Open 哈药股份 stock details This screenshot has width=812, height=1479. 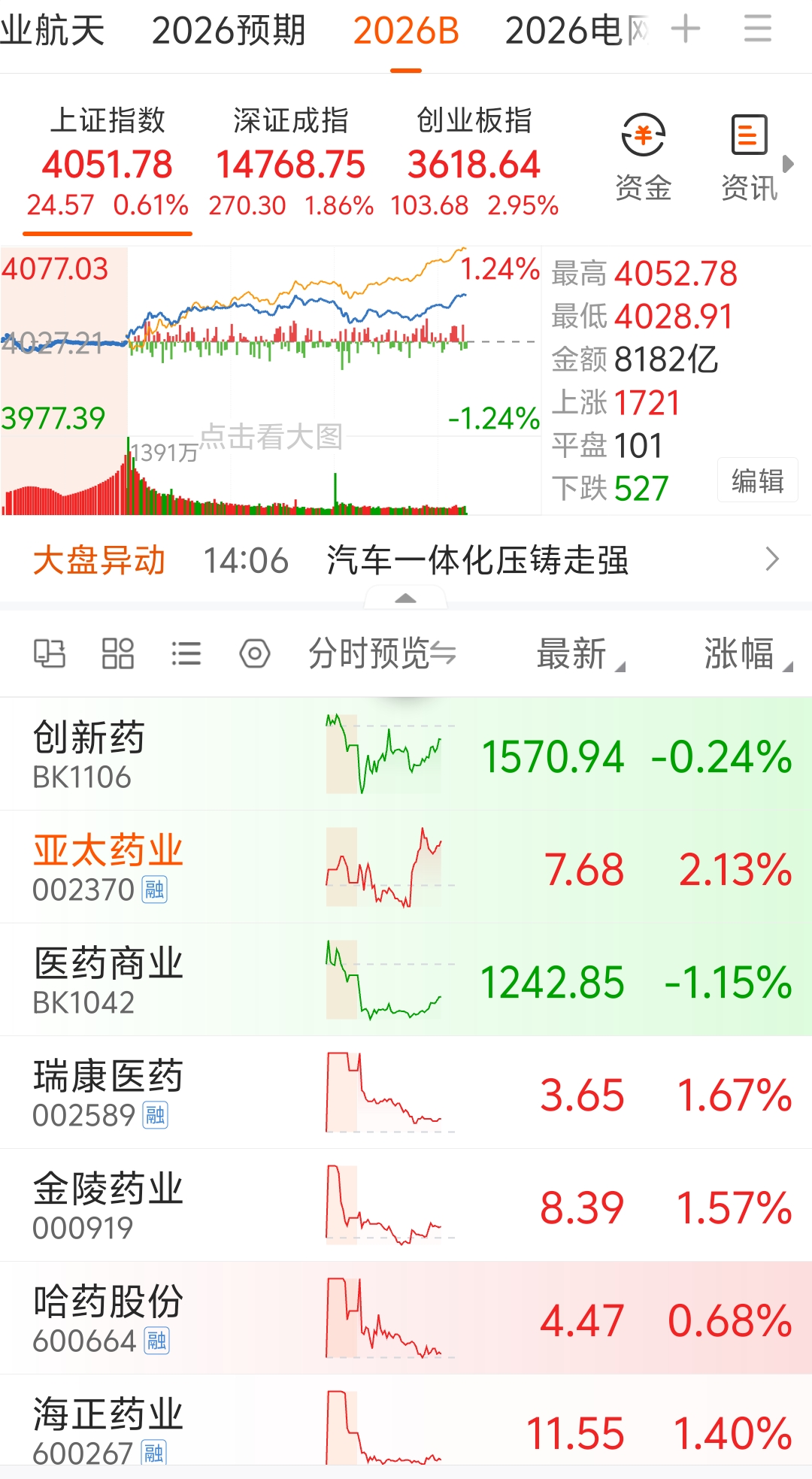point(406,1318)
